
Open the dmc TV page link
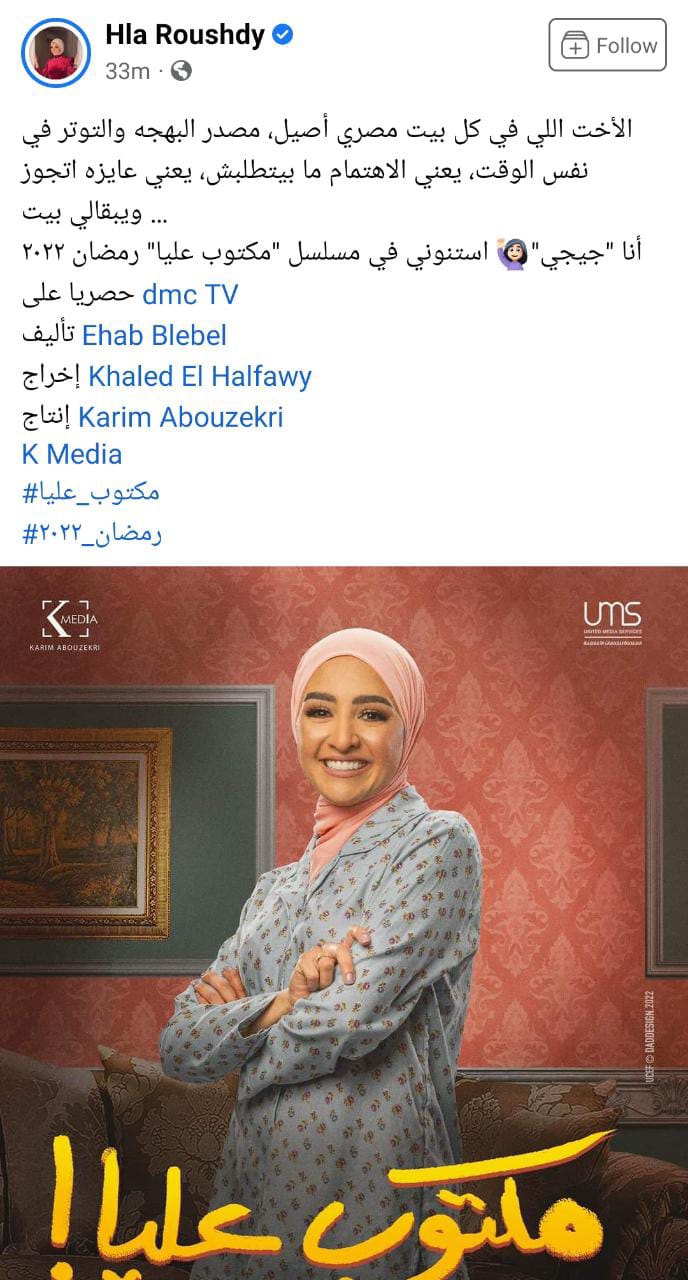click(190, 295)
